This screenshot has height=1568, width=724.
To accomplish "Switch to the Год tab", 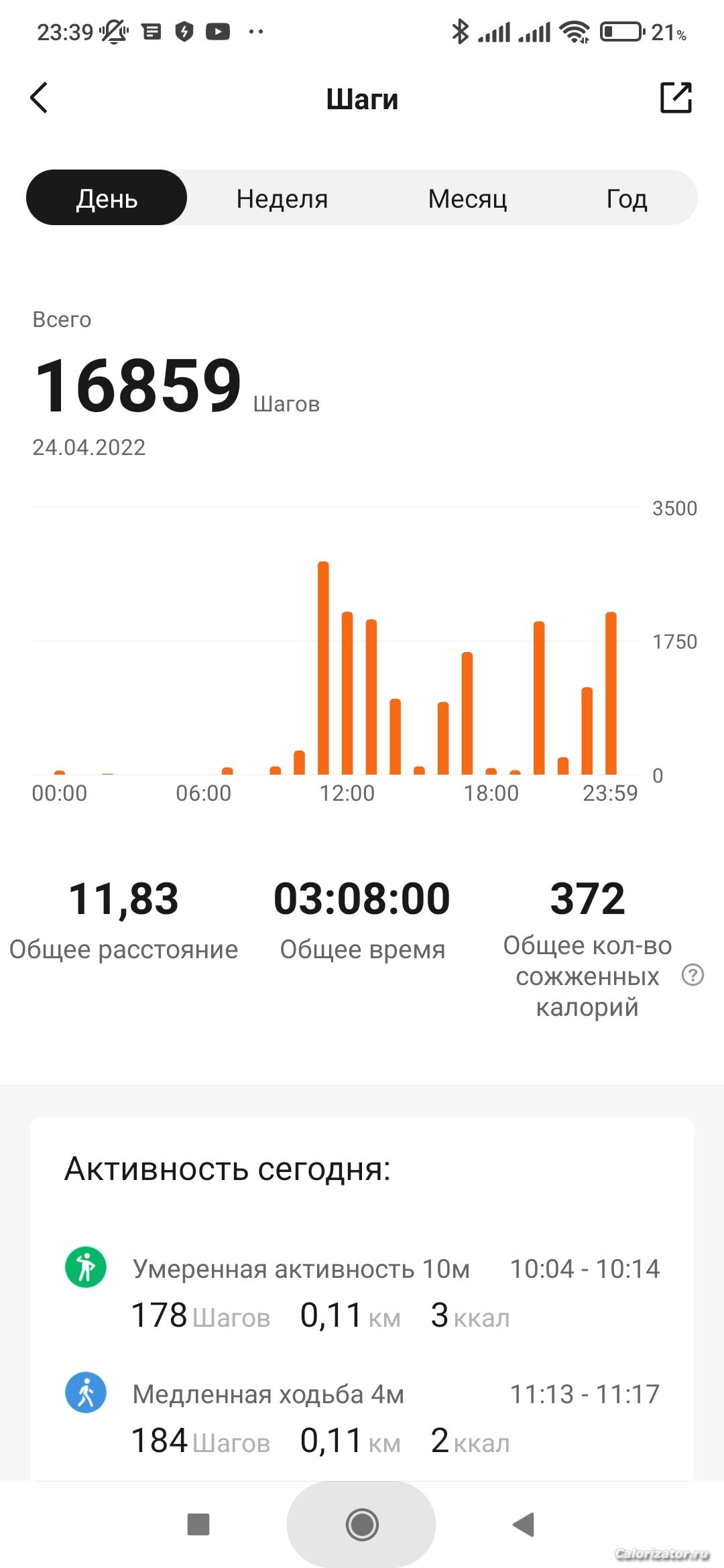I will [x=627, y=199].
